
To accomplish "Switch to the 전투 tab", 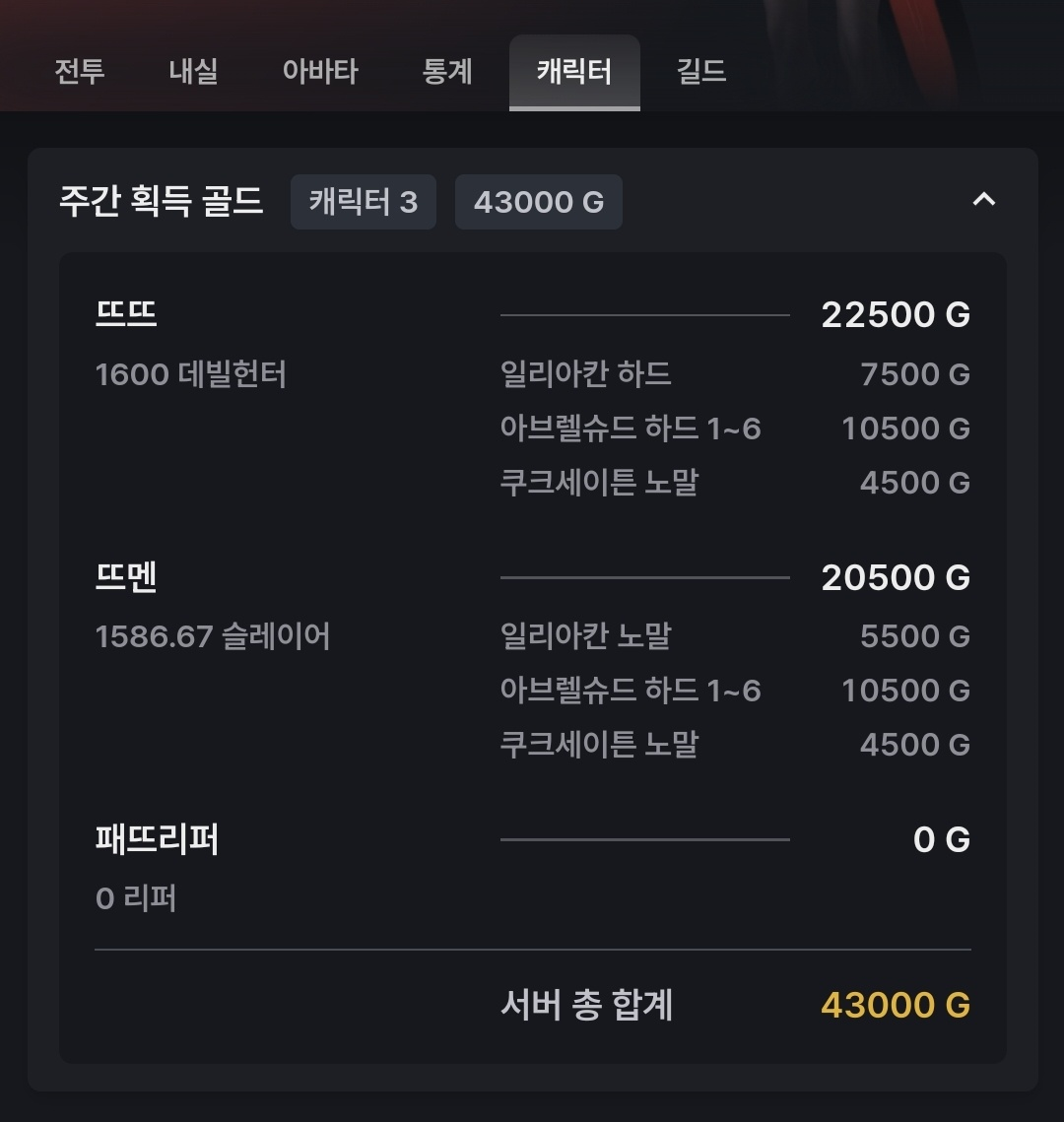I will [79, 72].
